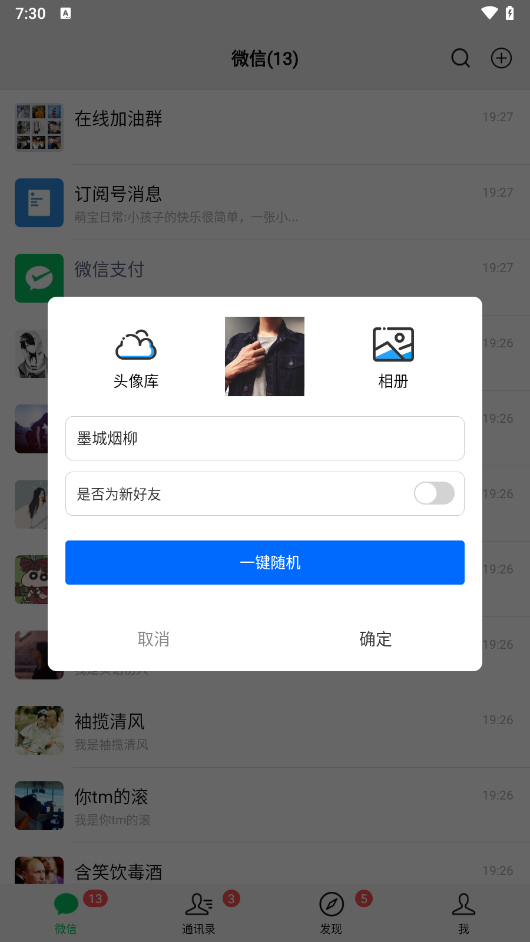The image size is (530, 942).
Task: Tap the 一键随机 button
Action: pyautogui.click(x=264, y=562)
